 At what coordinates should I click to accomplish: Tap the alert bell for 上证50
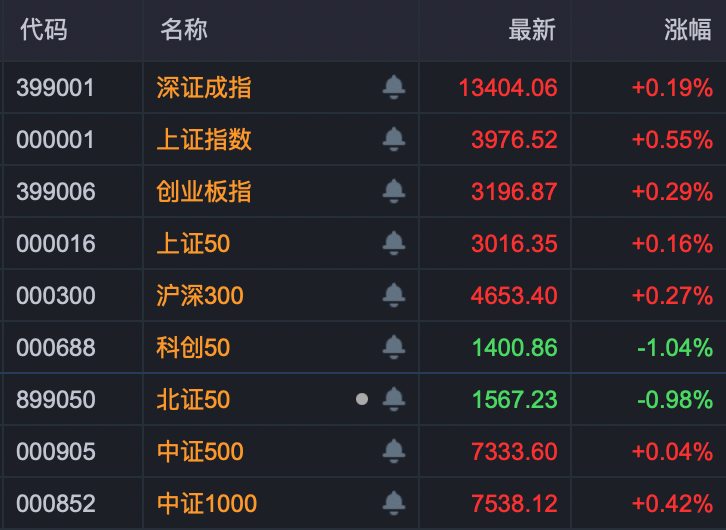click(x=394, y=243)
